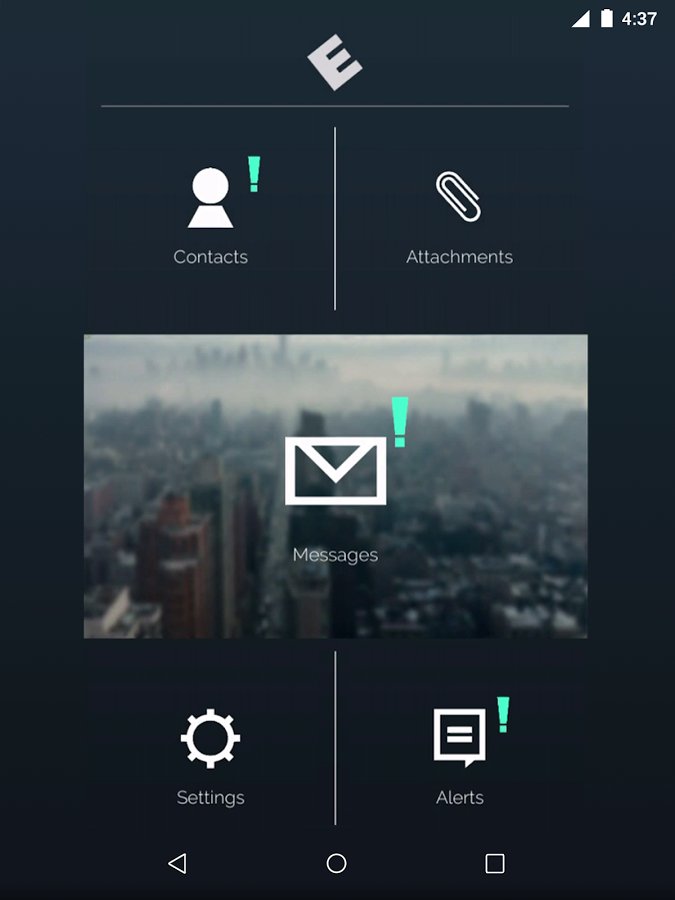Open the Messages tile
This screenshot has height=900, width=675.
coord(335,485)
